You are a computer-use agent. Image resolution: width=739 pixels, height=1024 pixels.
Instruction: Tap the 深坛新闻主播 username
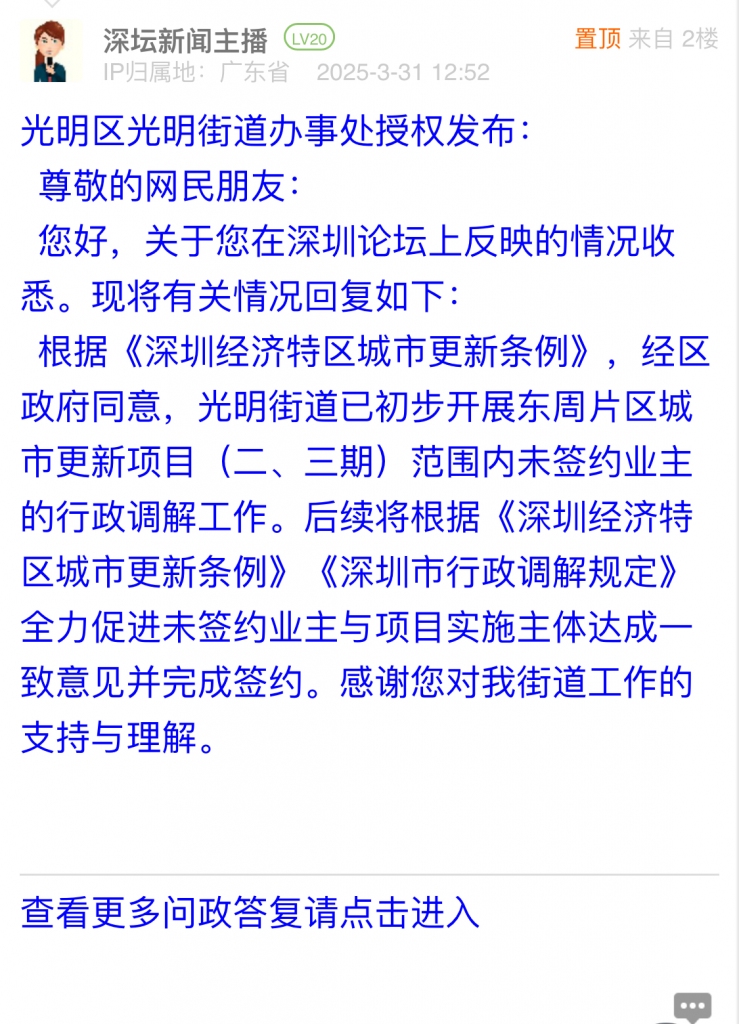(186, 40)
